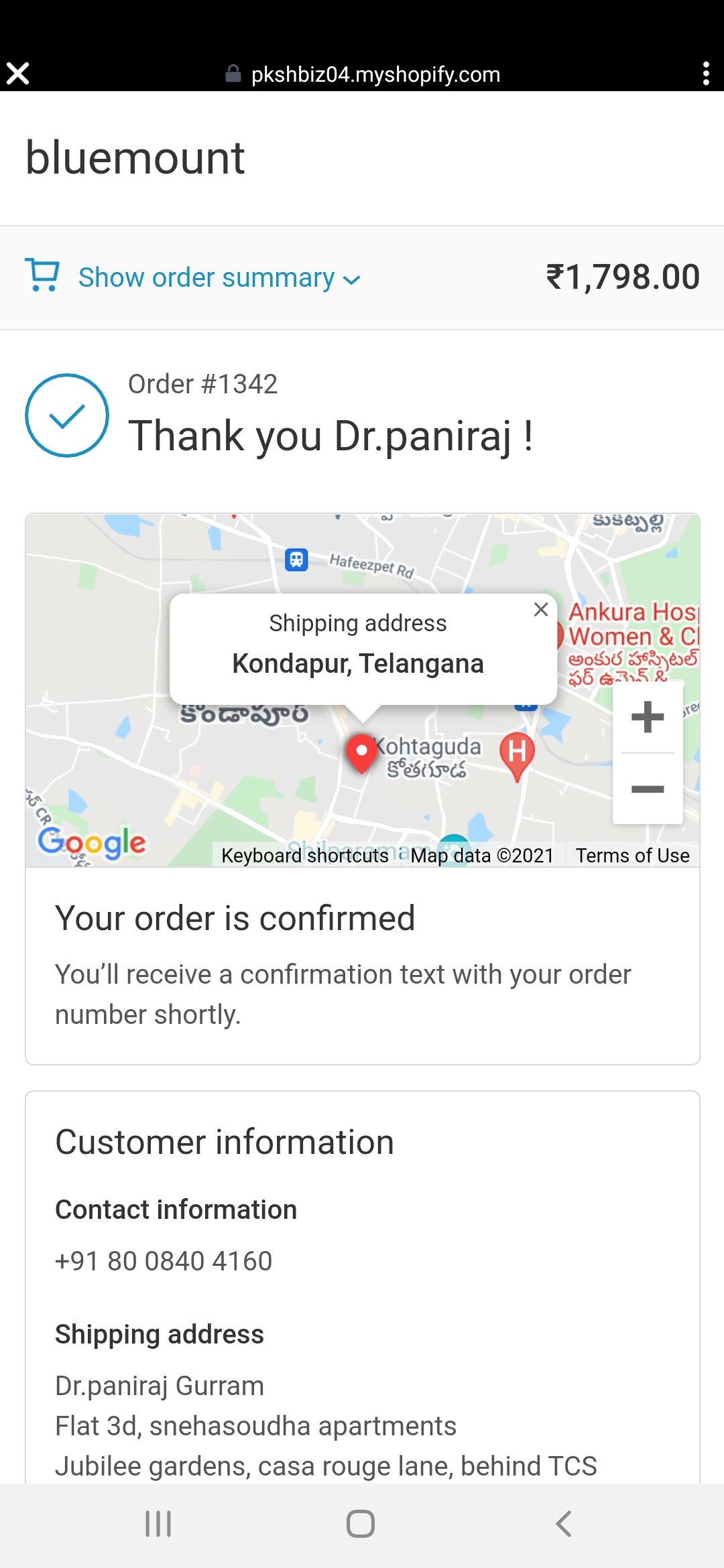Open the browser overflow menu

pyautogui.click(x=705, y=73)
